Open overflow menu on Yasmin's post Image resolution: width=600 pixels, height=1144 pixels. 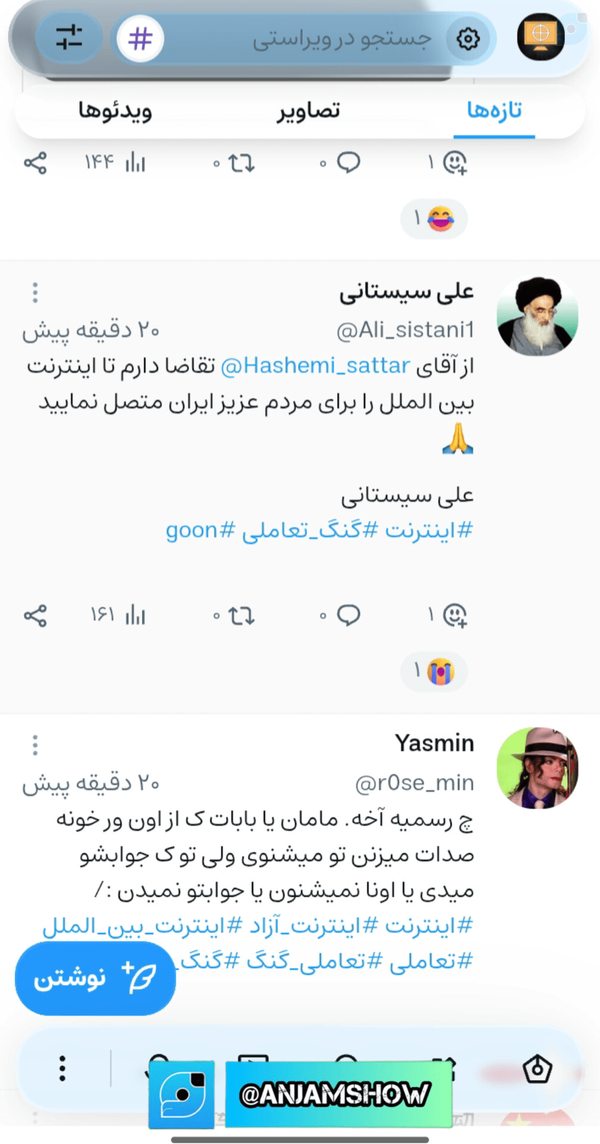click(35, 745)
